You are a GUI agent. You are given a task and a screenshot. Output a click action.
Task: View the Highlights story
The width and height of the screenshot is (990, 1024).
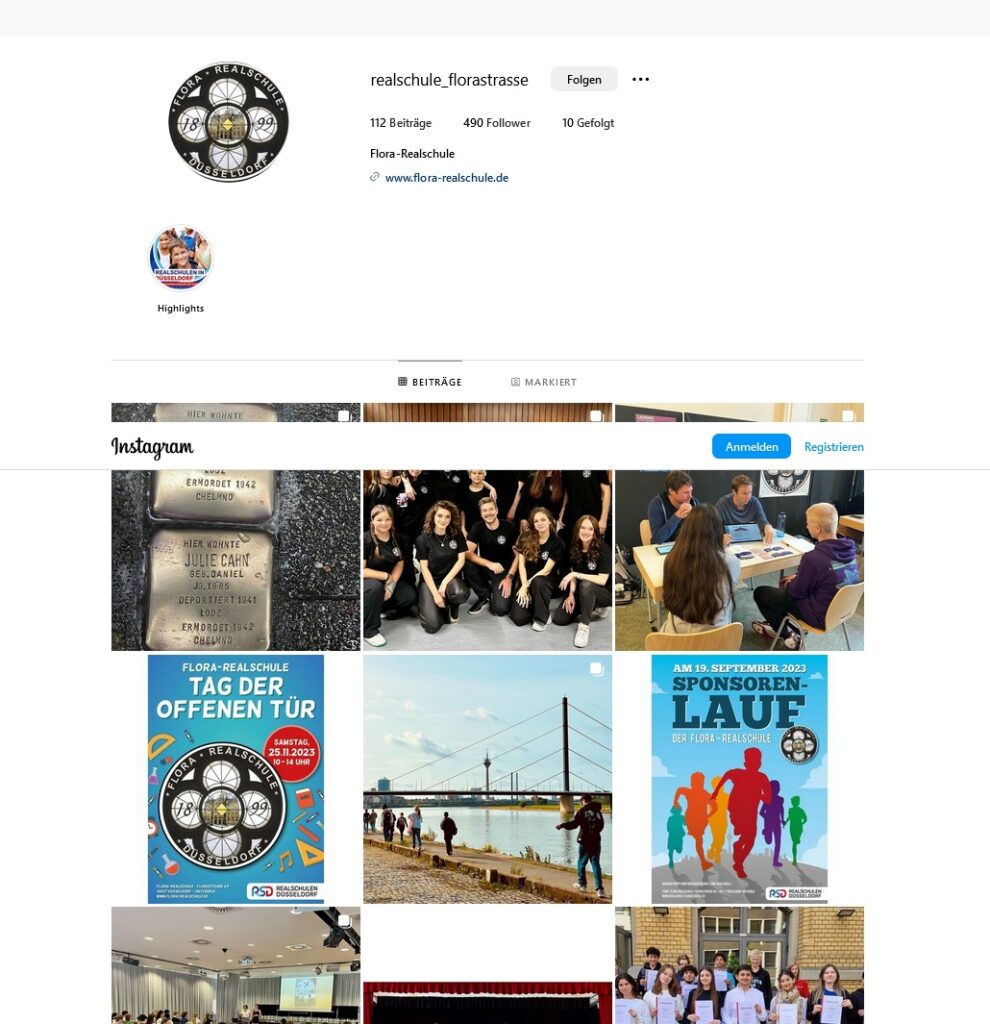[x=181, y=259]
